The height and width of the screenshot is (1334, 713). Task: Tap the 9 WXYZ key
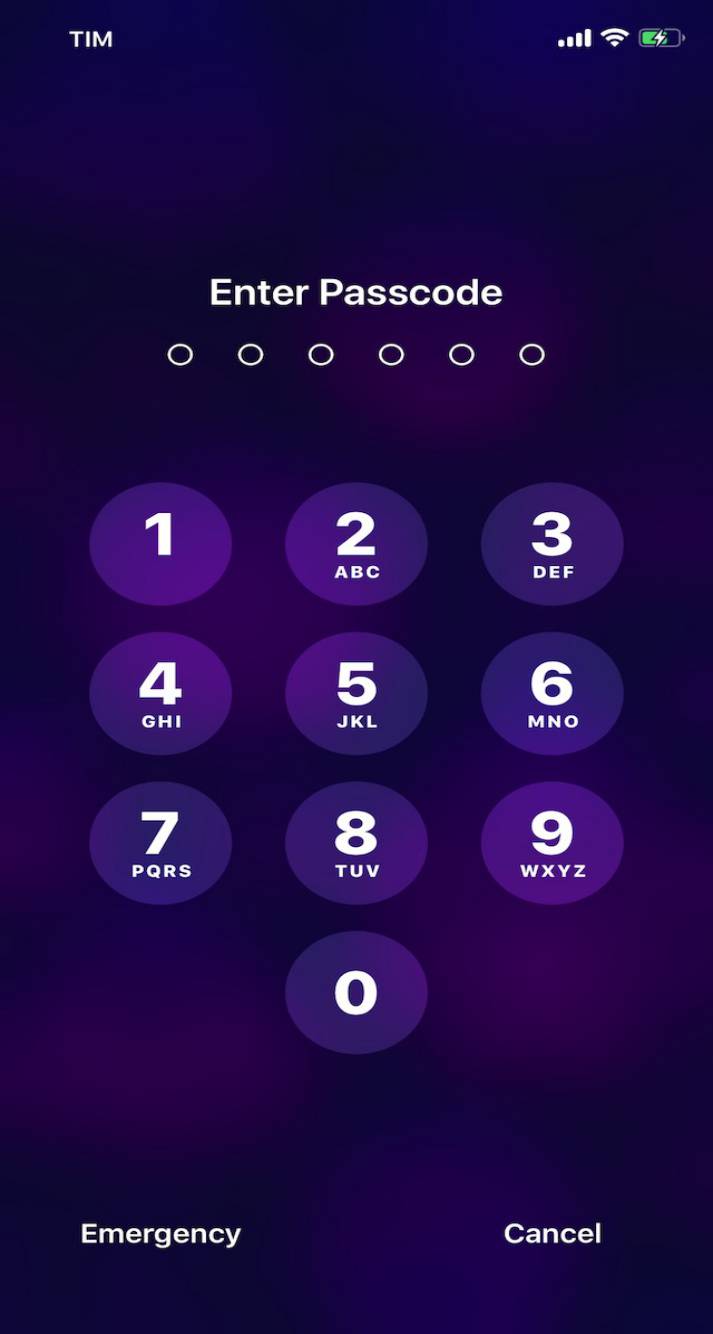tap(552, 843)
